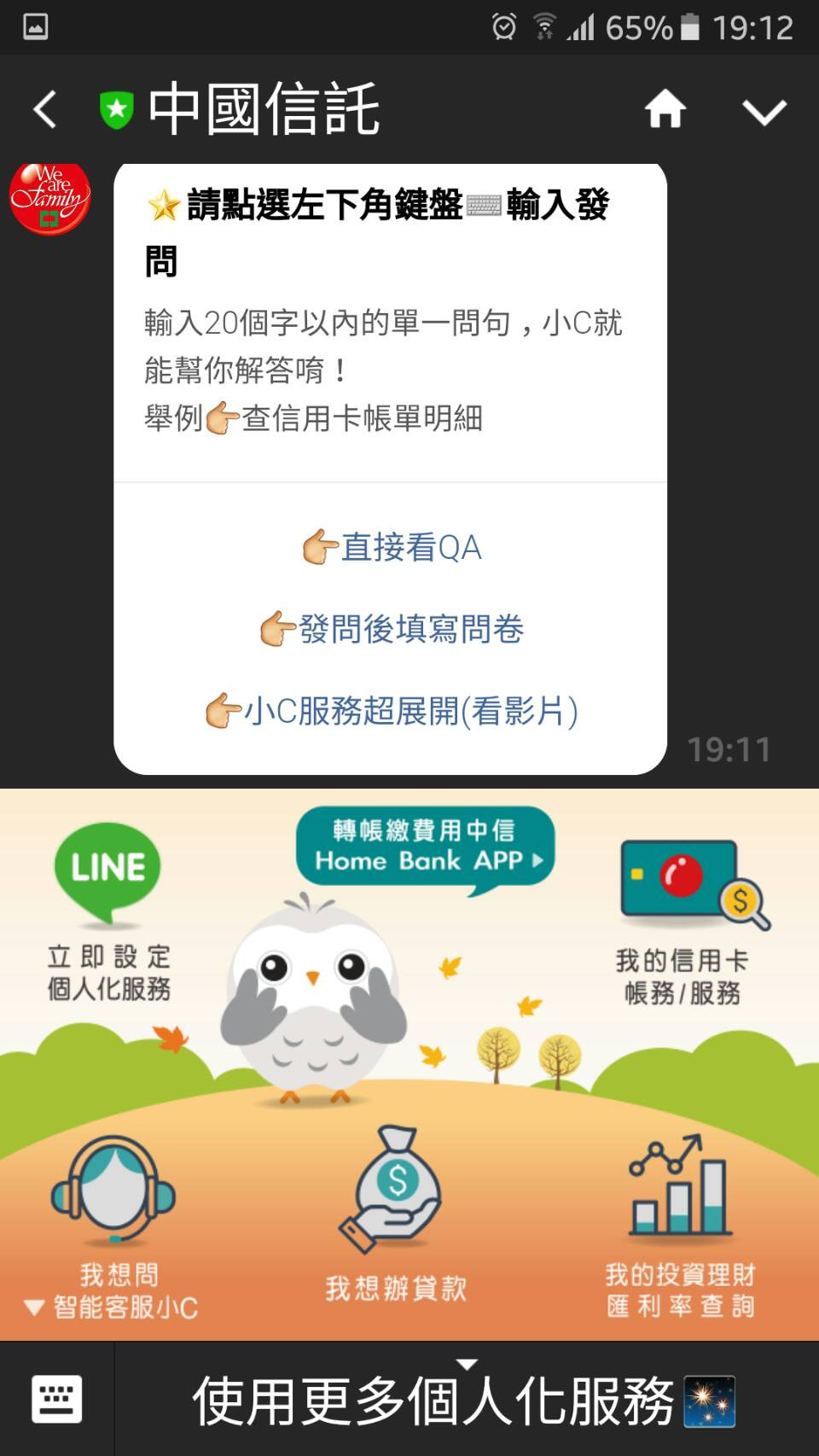View 我的信用卡 帳務/服務
Screen dimensions: 819x1456
682,922
